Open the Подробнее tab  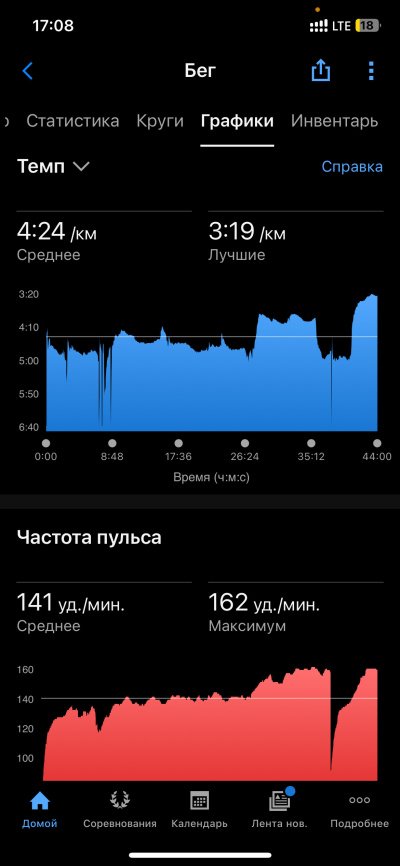(359, 810)
